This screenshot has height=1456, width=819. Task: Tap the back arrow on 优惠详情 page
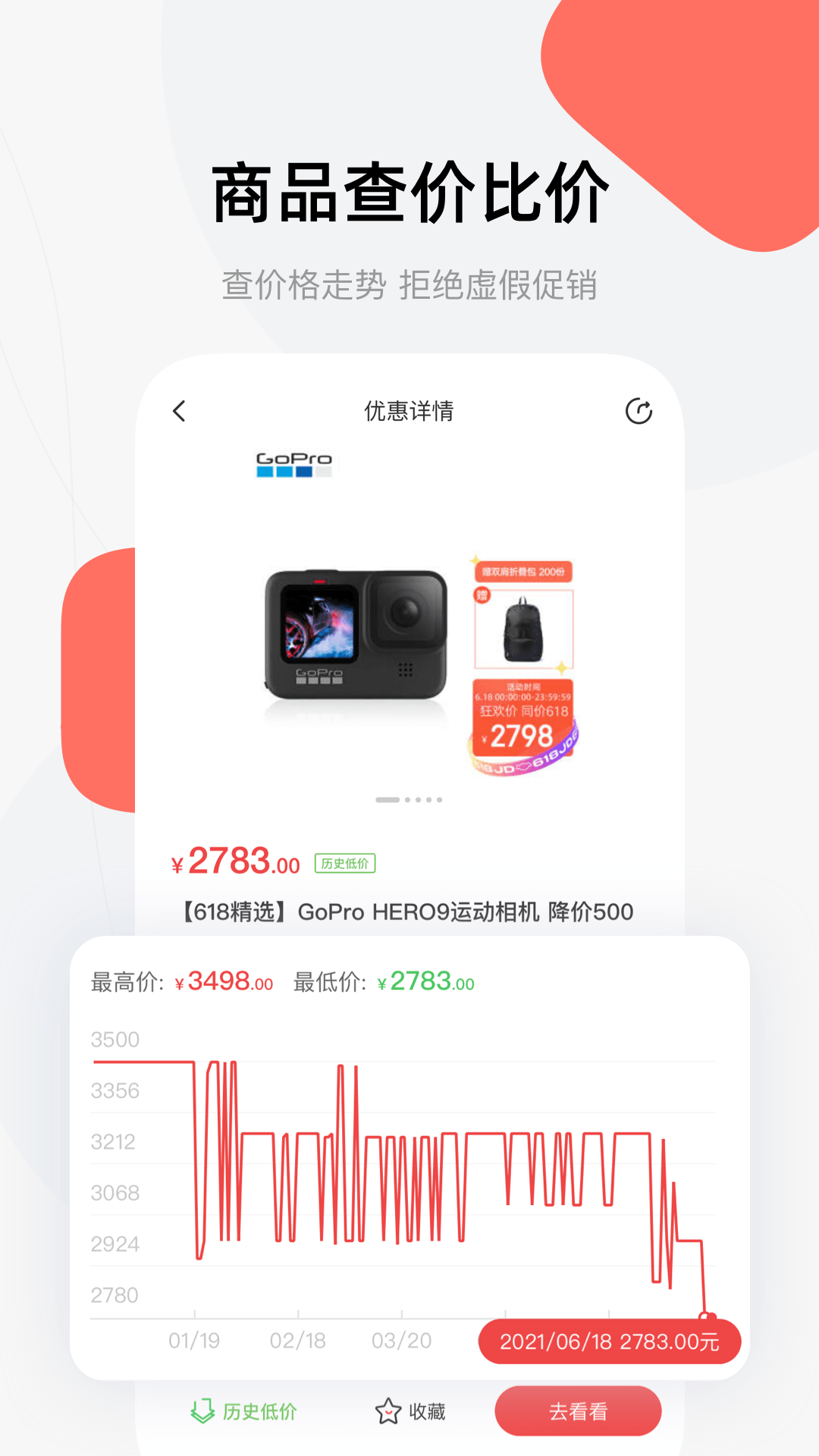point(179,410)
